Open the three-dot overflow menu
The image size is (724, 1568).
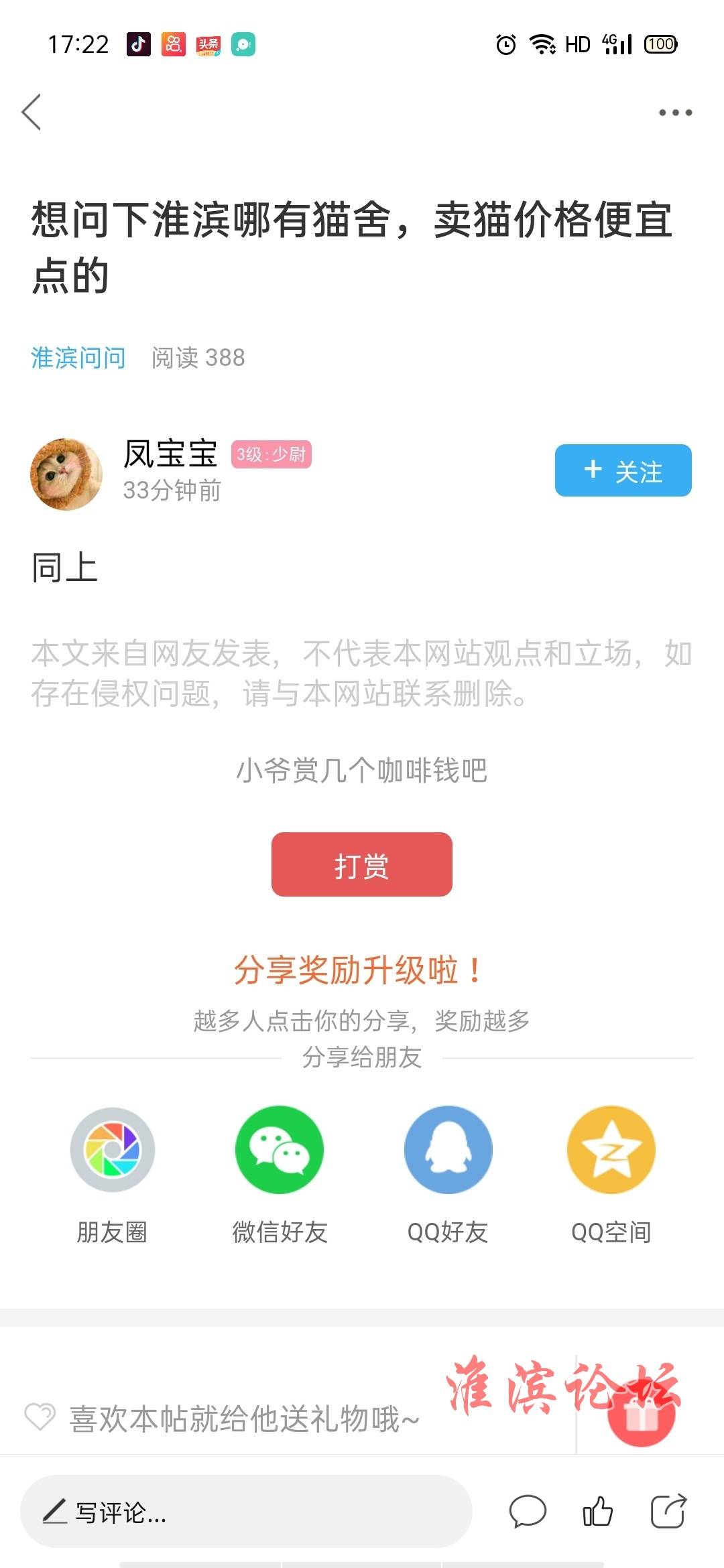pyautogui.click(x=674, y=113)
